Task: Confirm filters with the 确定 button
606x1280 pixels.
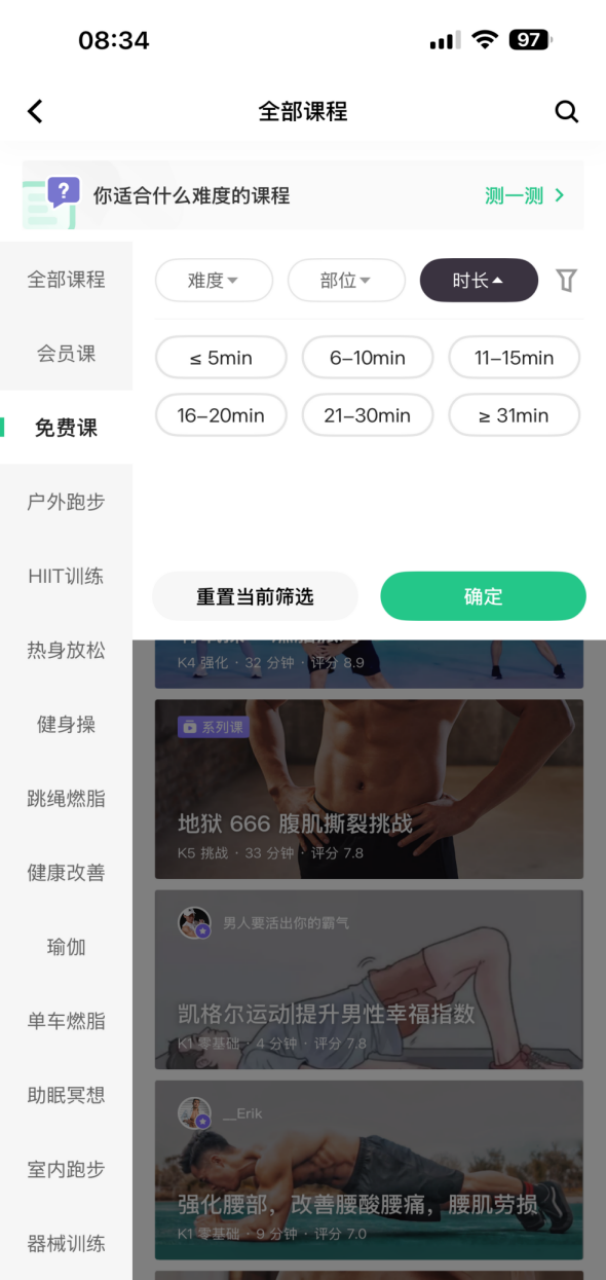Action: (483, 597)
